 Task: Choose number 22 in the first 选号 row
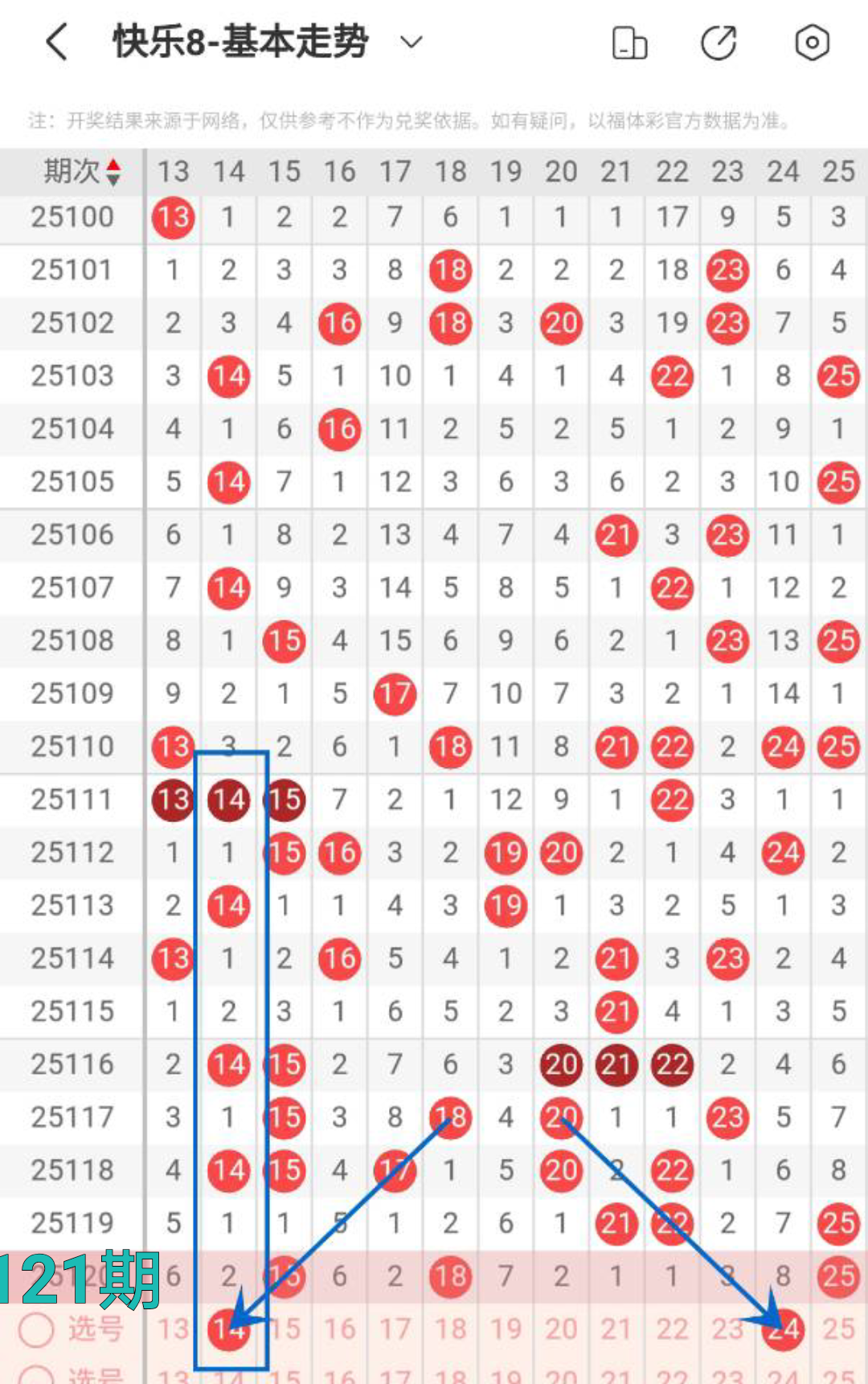(672, 1329)
